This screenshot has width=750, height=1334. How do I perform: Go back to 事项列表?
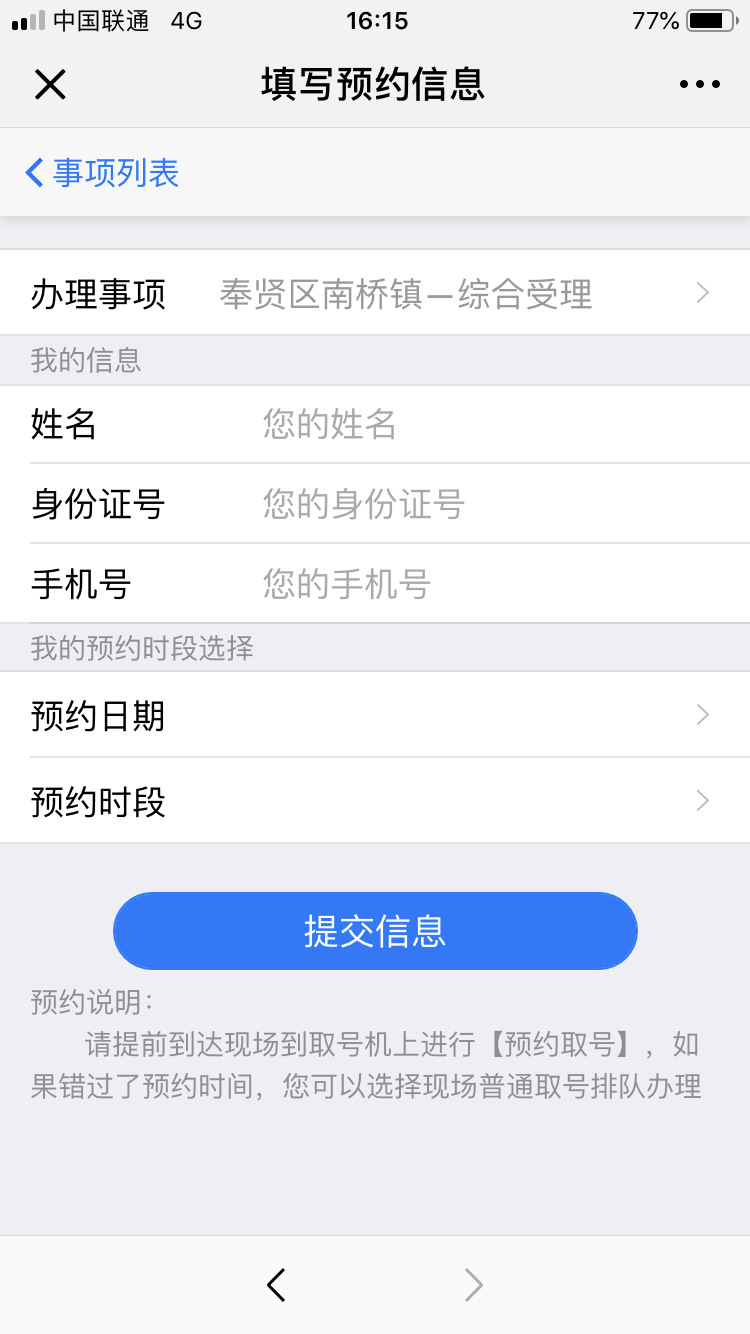102,173
